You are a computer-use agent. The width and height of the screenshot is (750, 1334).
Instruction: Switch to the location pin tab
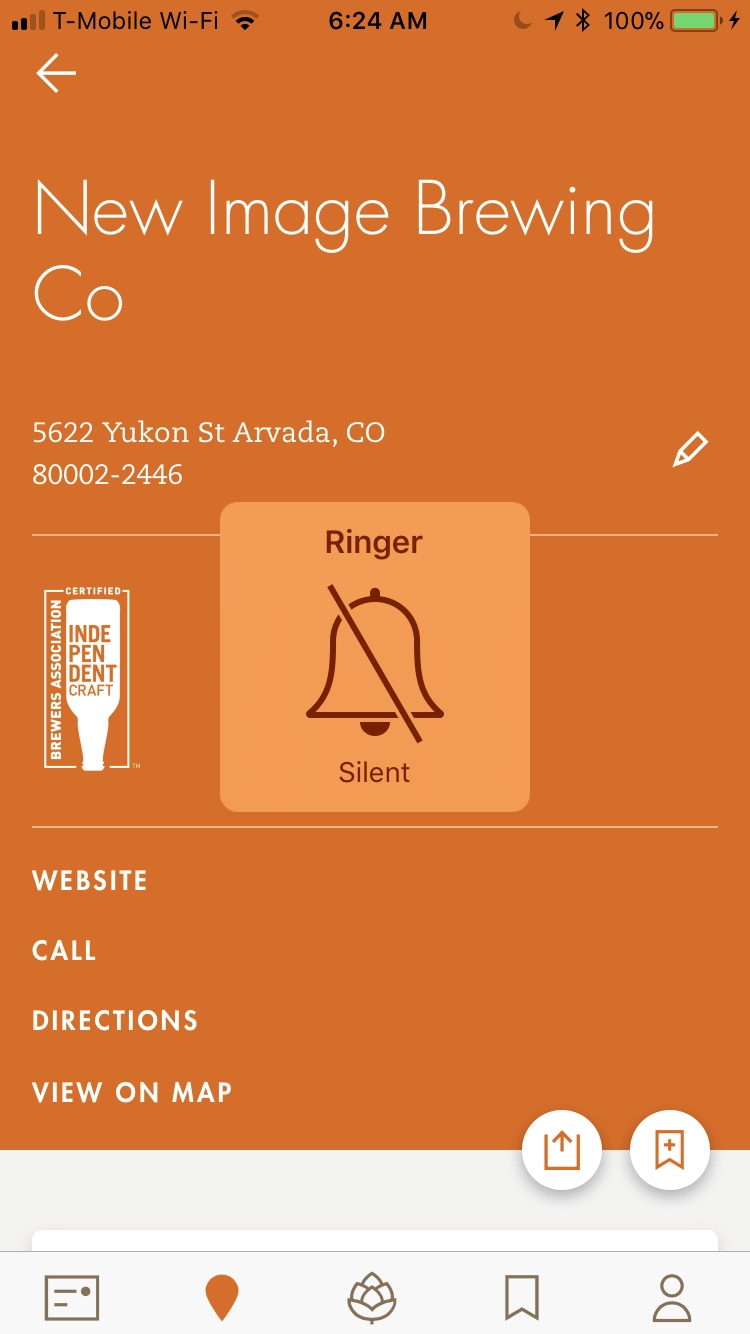(222, 1297)
